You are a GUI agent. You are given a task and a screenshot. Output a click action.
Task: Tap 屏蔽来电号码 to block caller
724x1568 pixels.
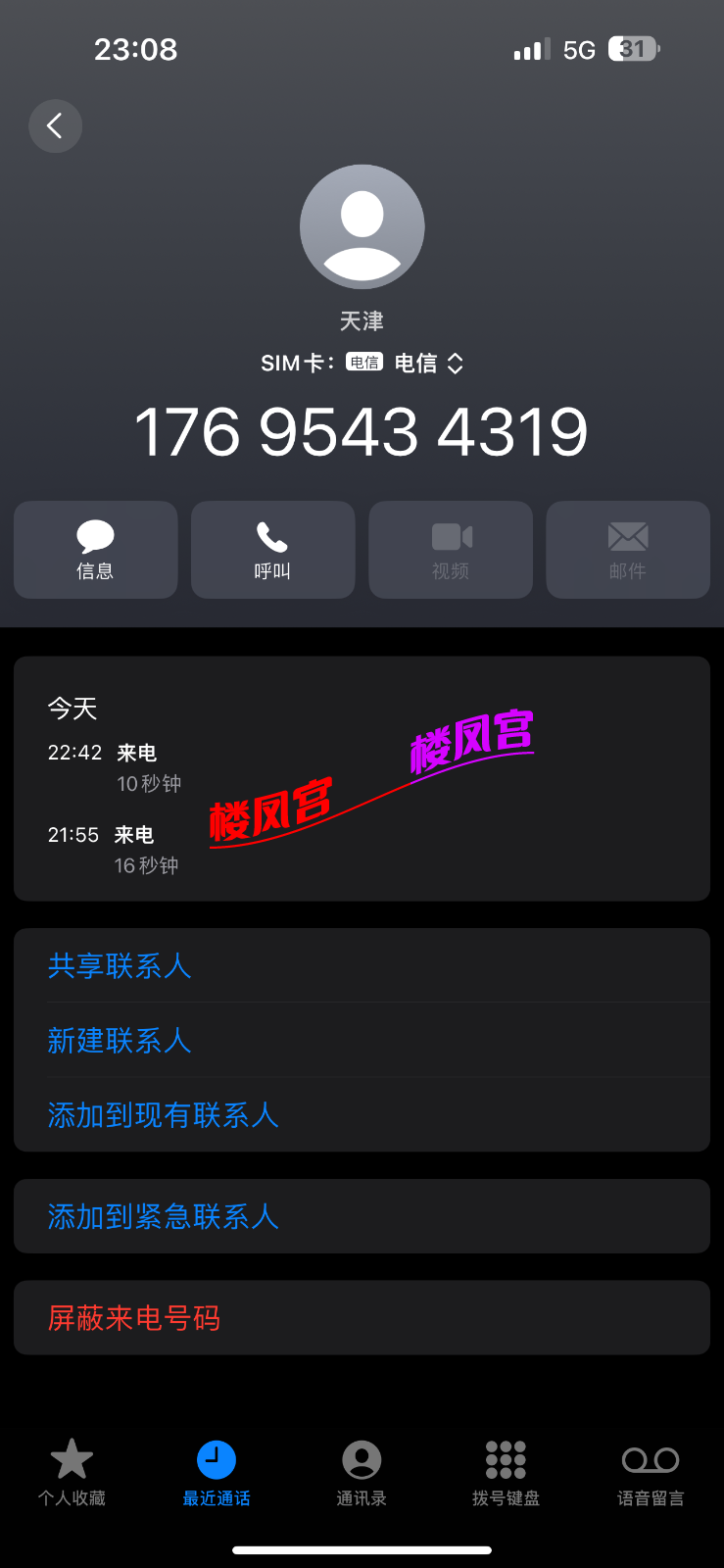pos(132,1318)
